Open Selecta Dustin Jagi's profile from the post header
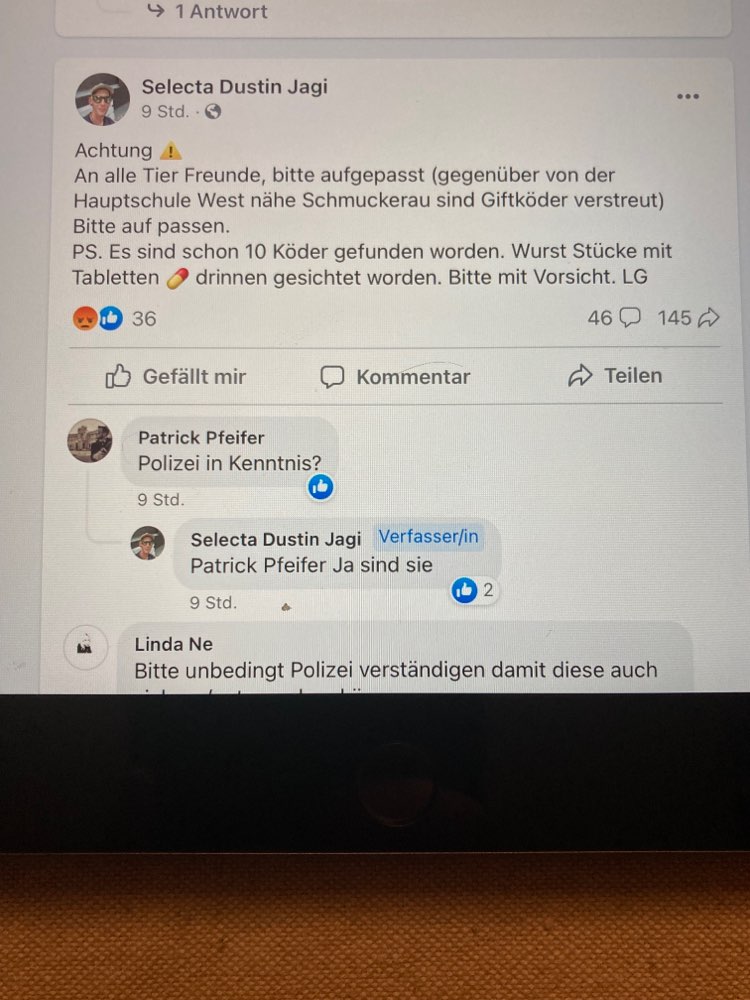 (x=234, y=86)
